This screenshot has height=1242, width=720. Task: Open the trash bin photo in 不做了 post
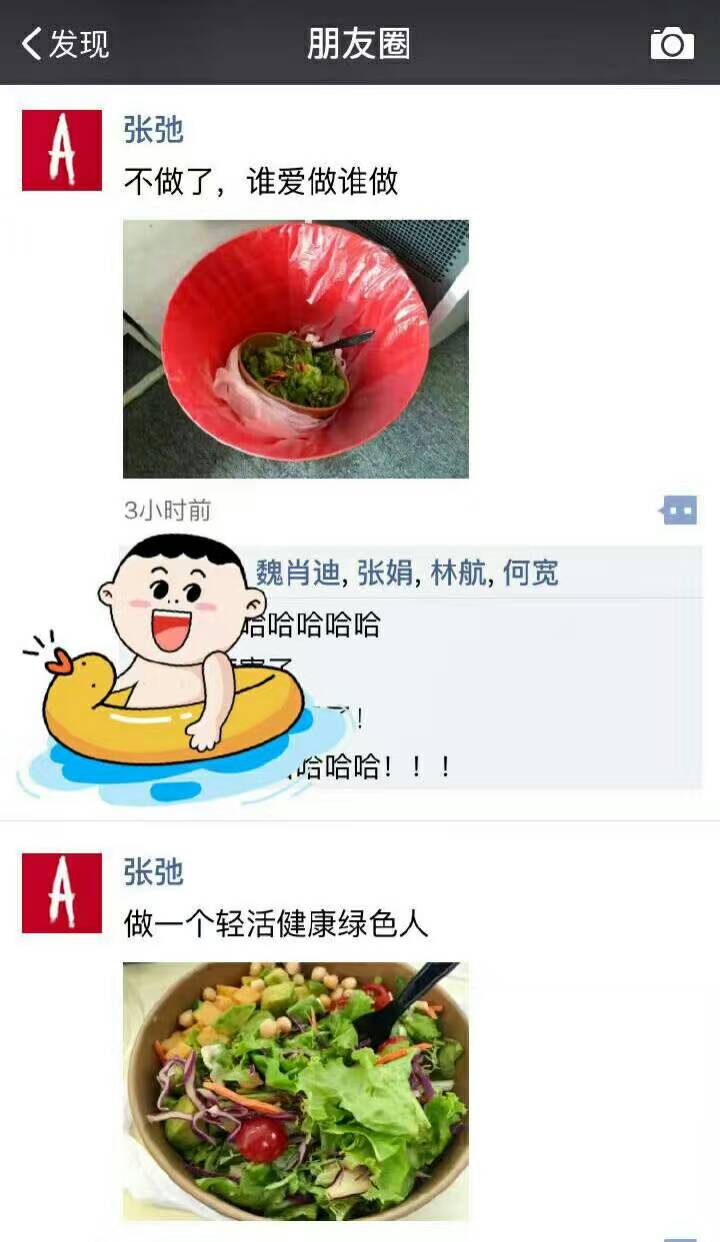pos(296,349)
